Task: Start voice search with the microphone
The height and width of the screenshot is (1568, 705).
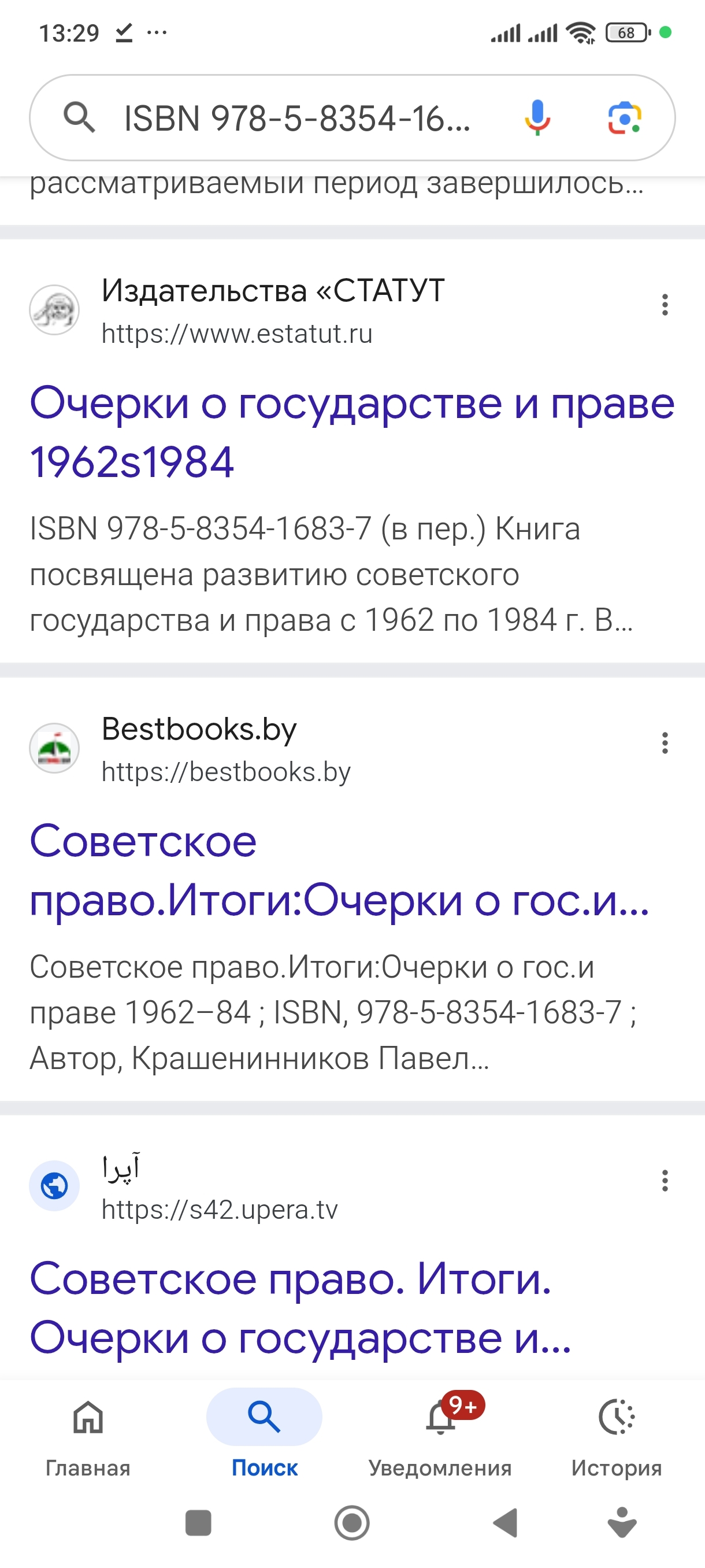Action: pos(537,117)
